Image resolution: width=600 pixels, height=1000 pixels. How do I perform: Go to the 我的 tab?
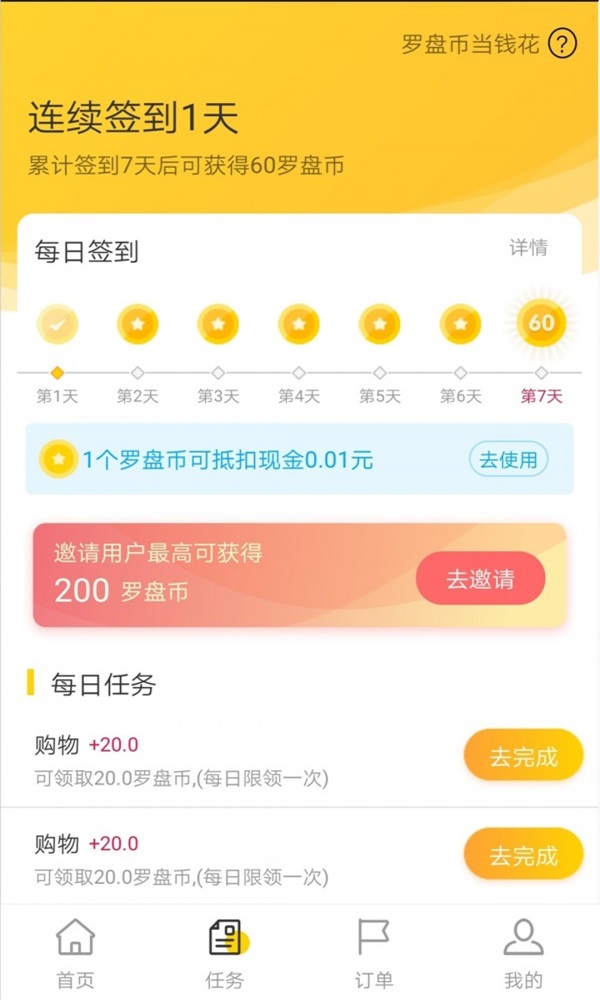pos(523,953)
